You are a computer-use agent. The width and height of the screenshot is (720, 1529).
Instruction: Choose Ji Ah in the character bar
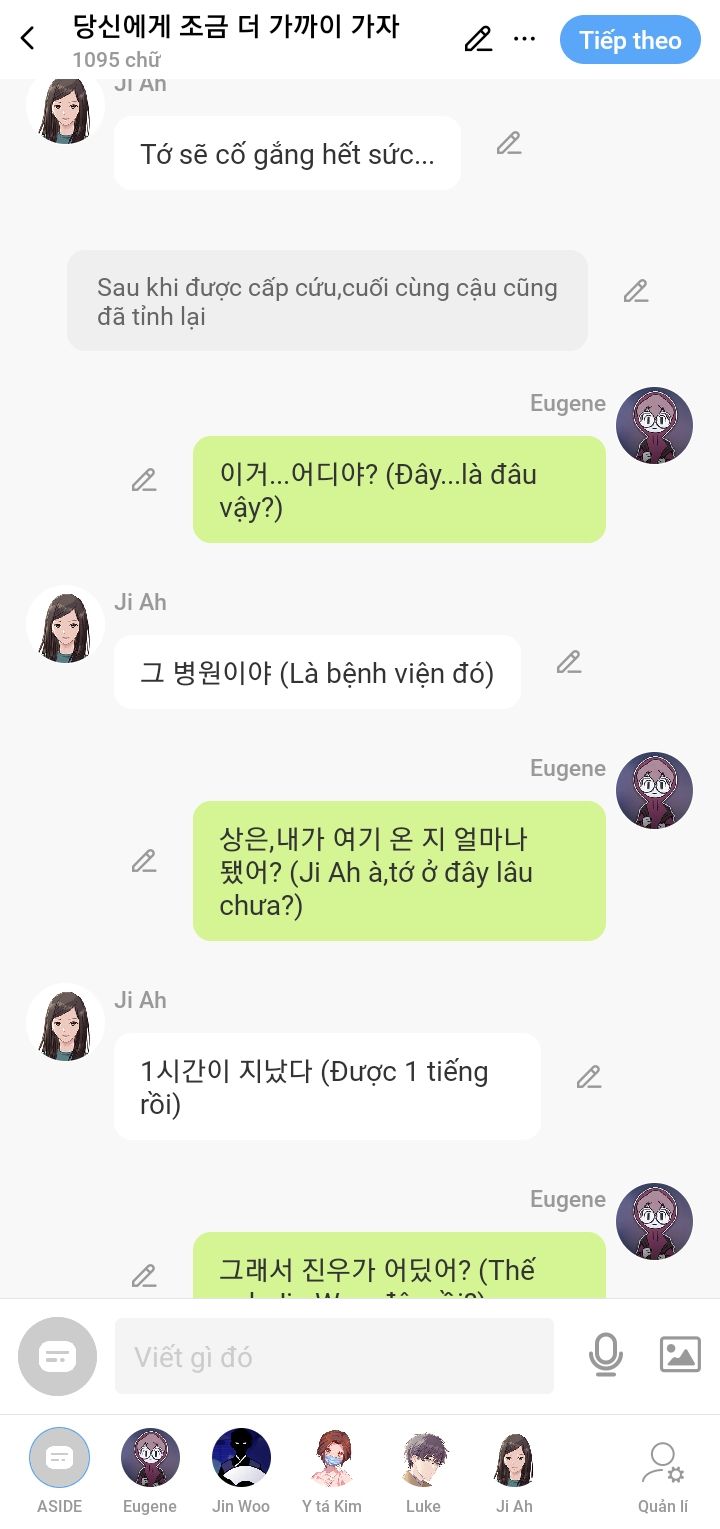[514, 1468]
